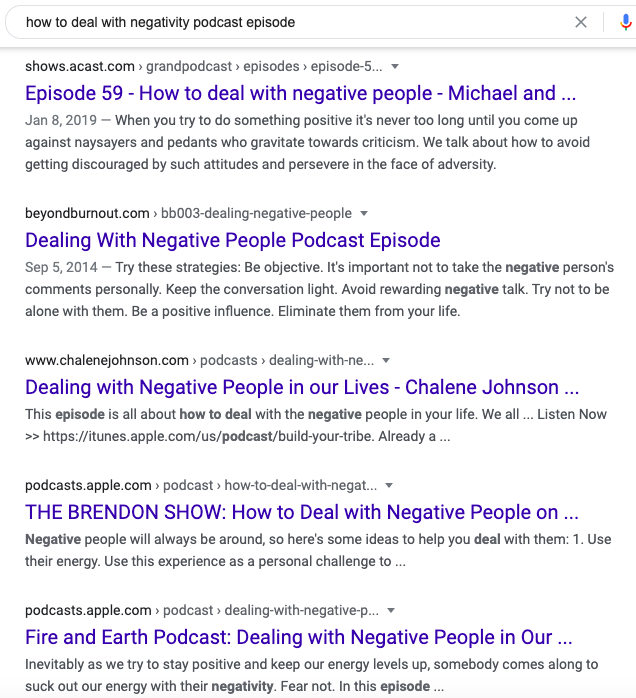Expand the dropdown arrow beside dealing-with-negative-p URL
The image size is (636, 698).
[x=391, y=611]
